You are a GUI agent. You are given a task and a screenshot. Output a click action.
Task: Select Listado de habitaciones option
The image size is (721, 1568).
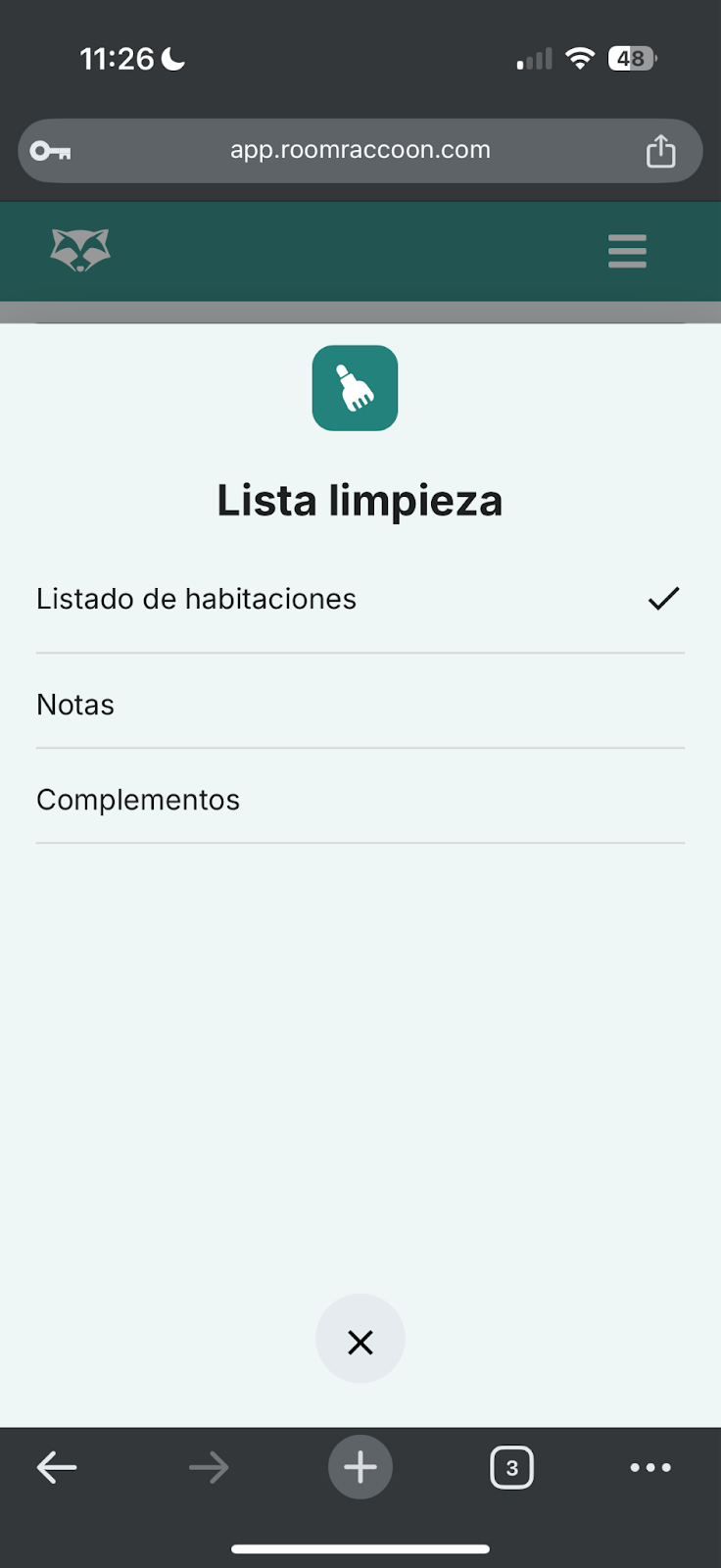coord(196,599)
